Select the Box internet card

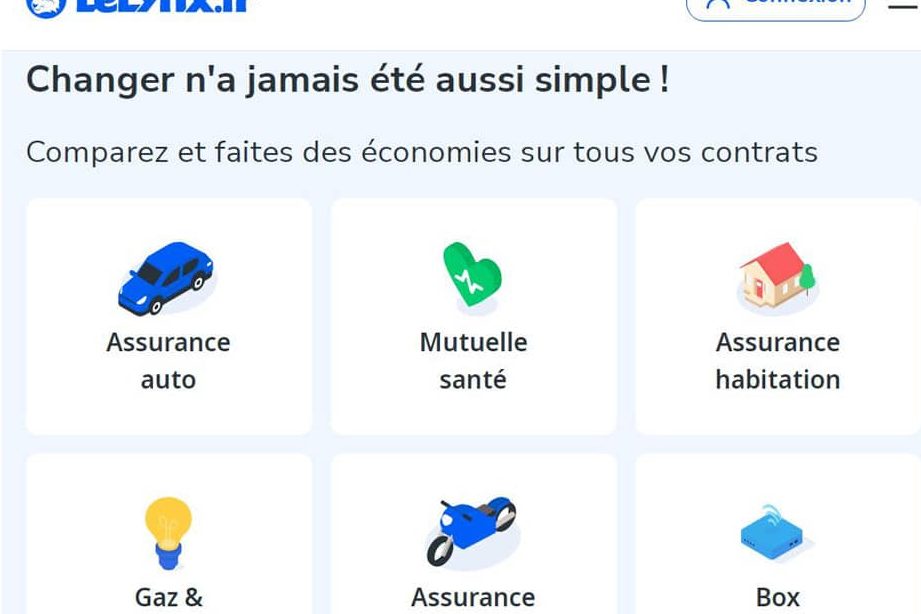click(x=777, y=540)
